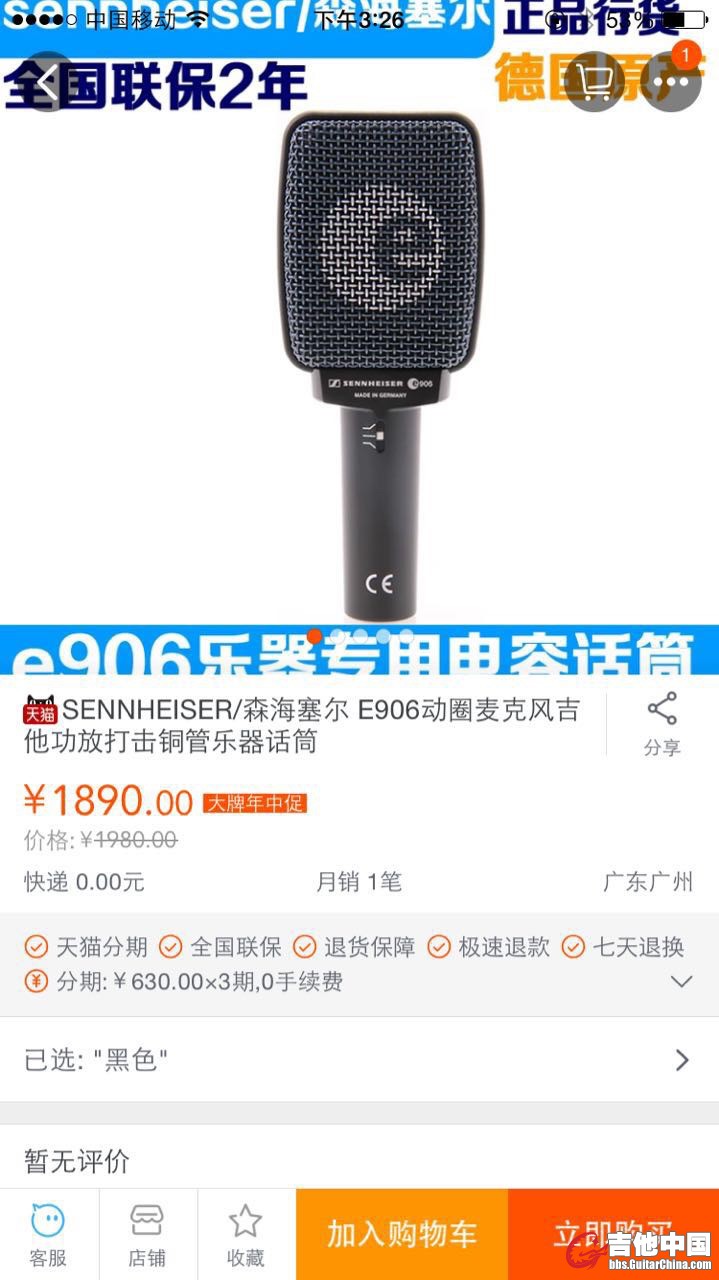Open the shopping cart icon
Screen dimensions: 719x1280
coord(594,82)
